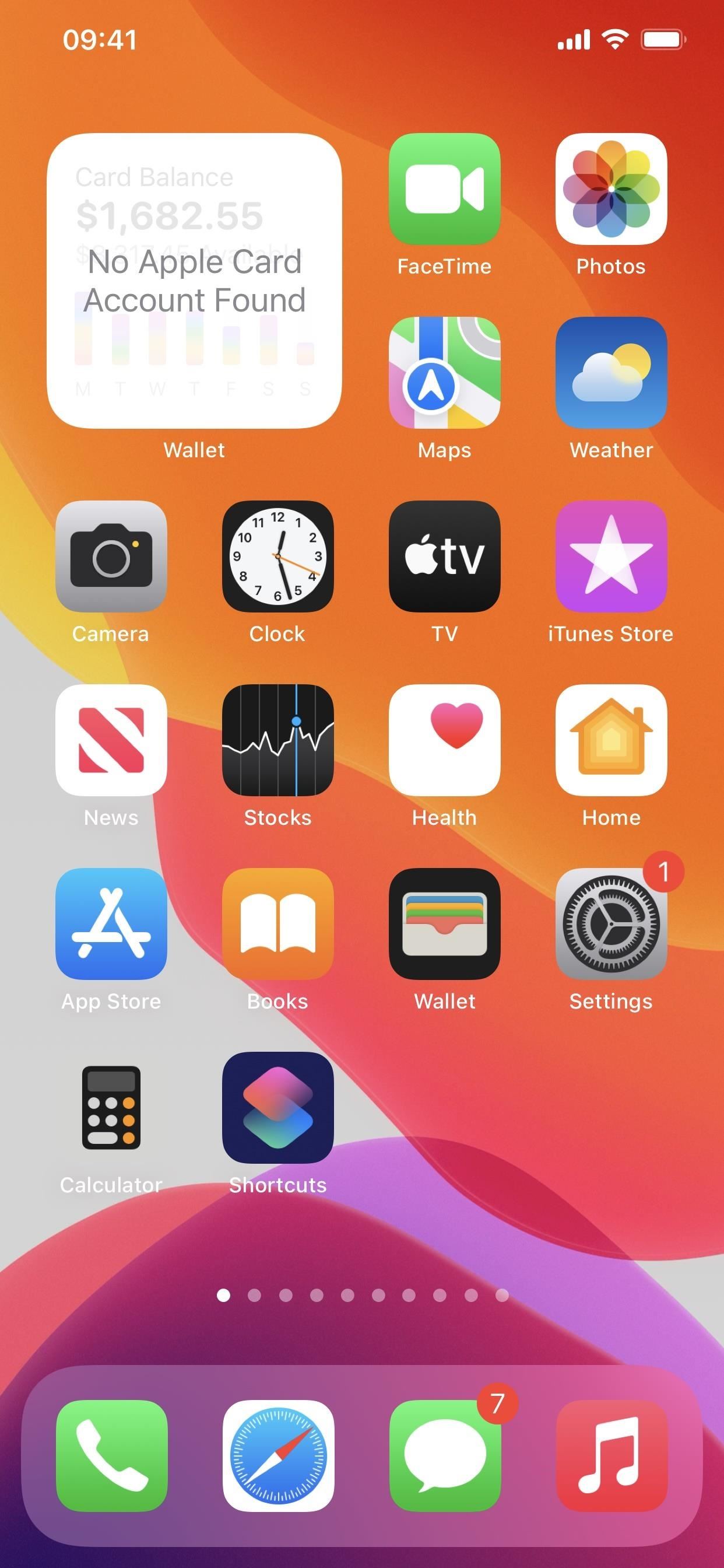Open the Wallet card balance widget

[x=194, y=281]
